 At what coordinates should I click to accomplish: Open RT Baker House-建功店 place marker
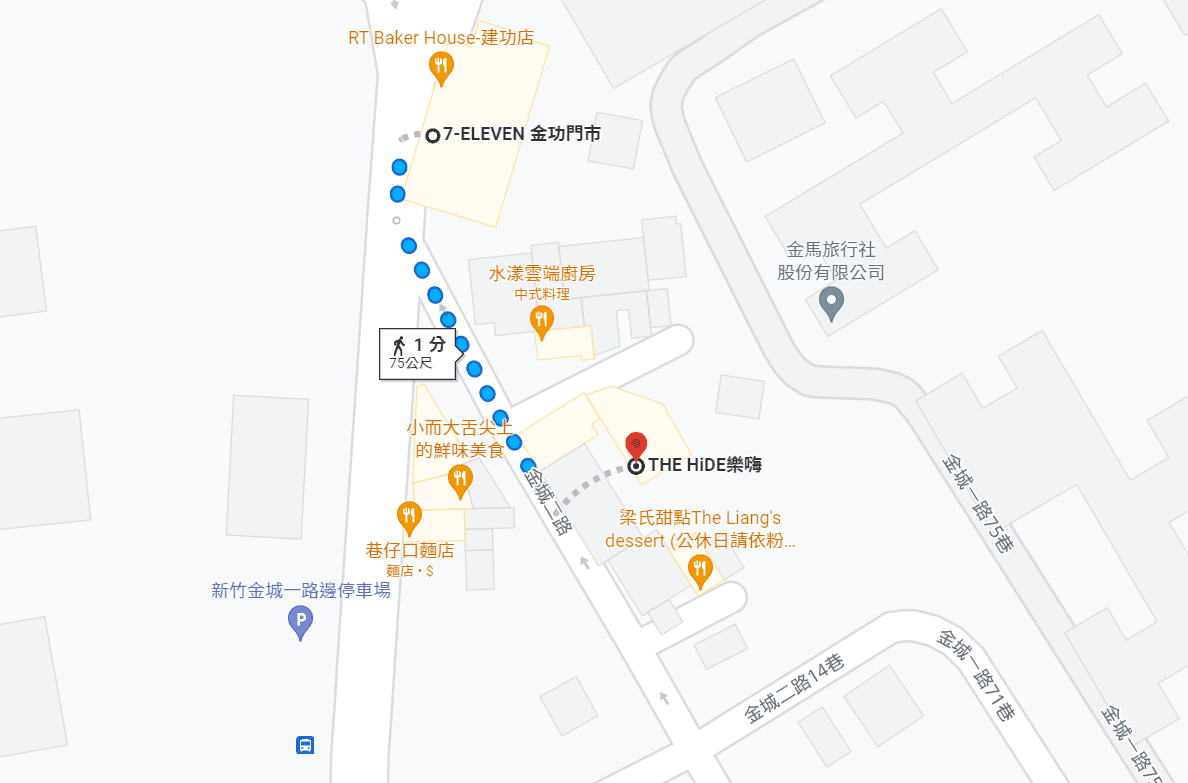coord(441,68)
